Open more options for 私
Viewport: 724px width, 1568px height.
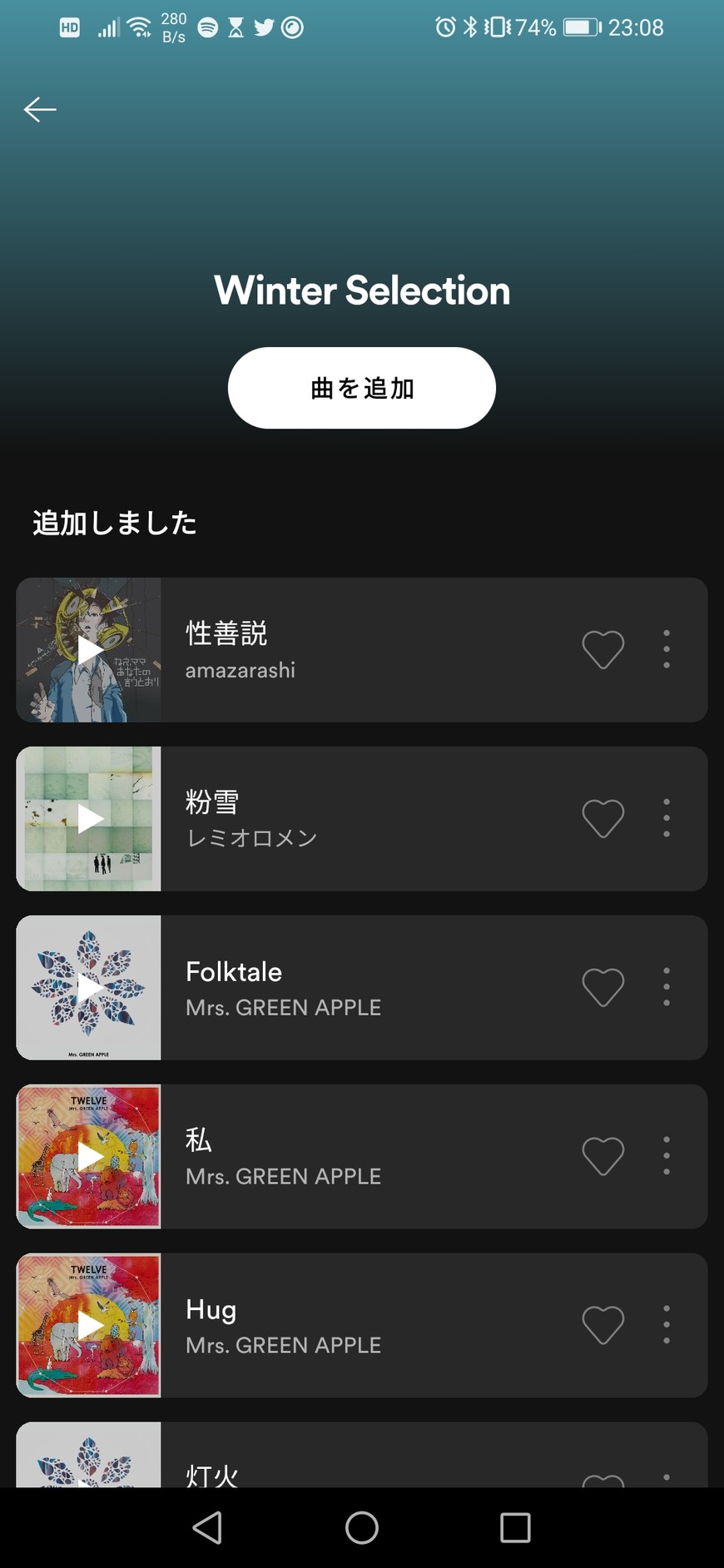click(667, 1157)
